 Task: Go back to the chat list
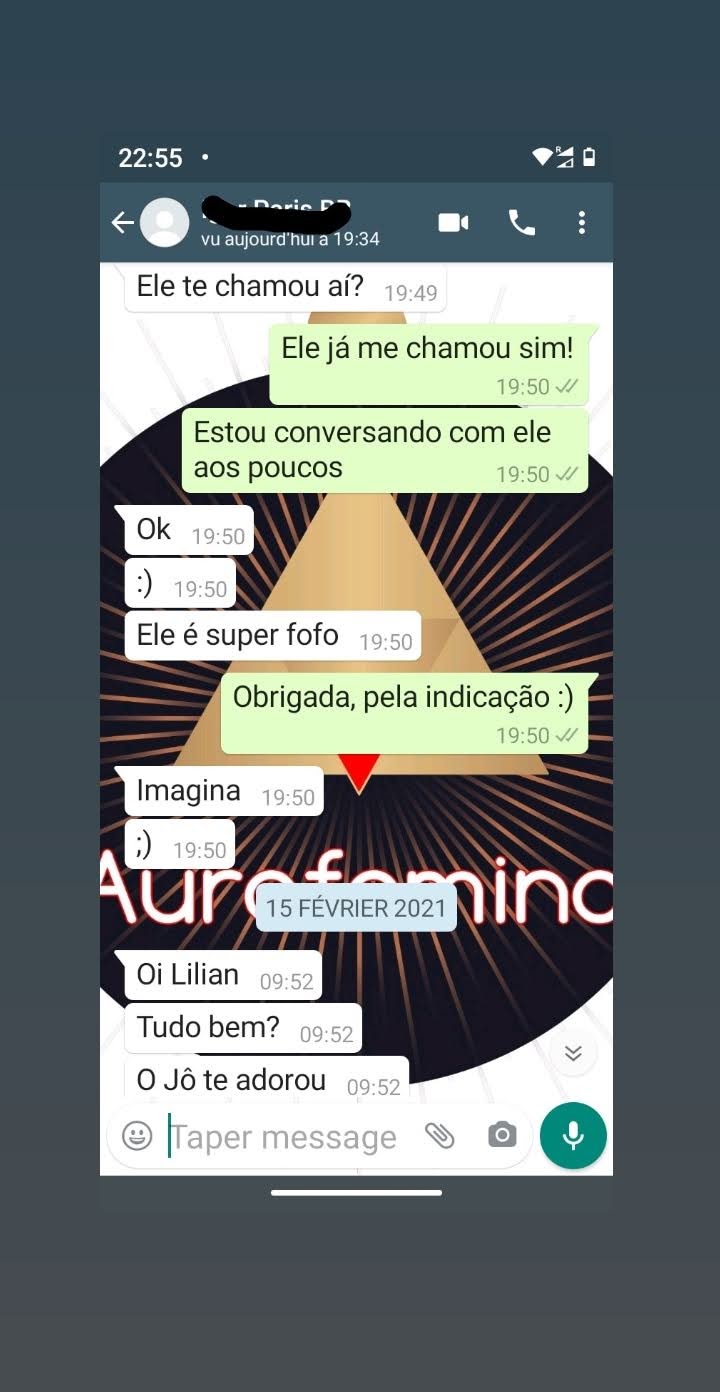(122, 222)
